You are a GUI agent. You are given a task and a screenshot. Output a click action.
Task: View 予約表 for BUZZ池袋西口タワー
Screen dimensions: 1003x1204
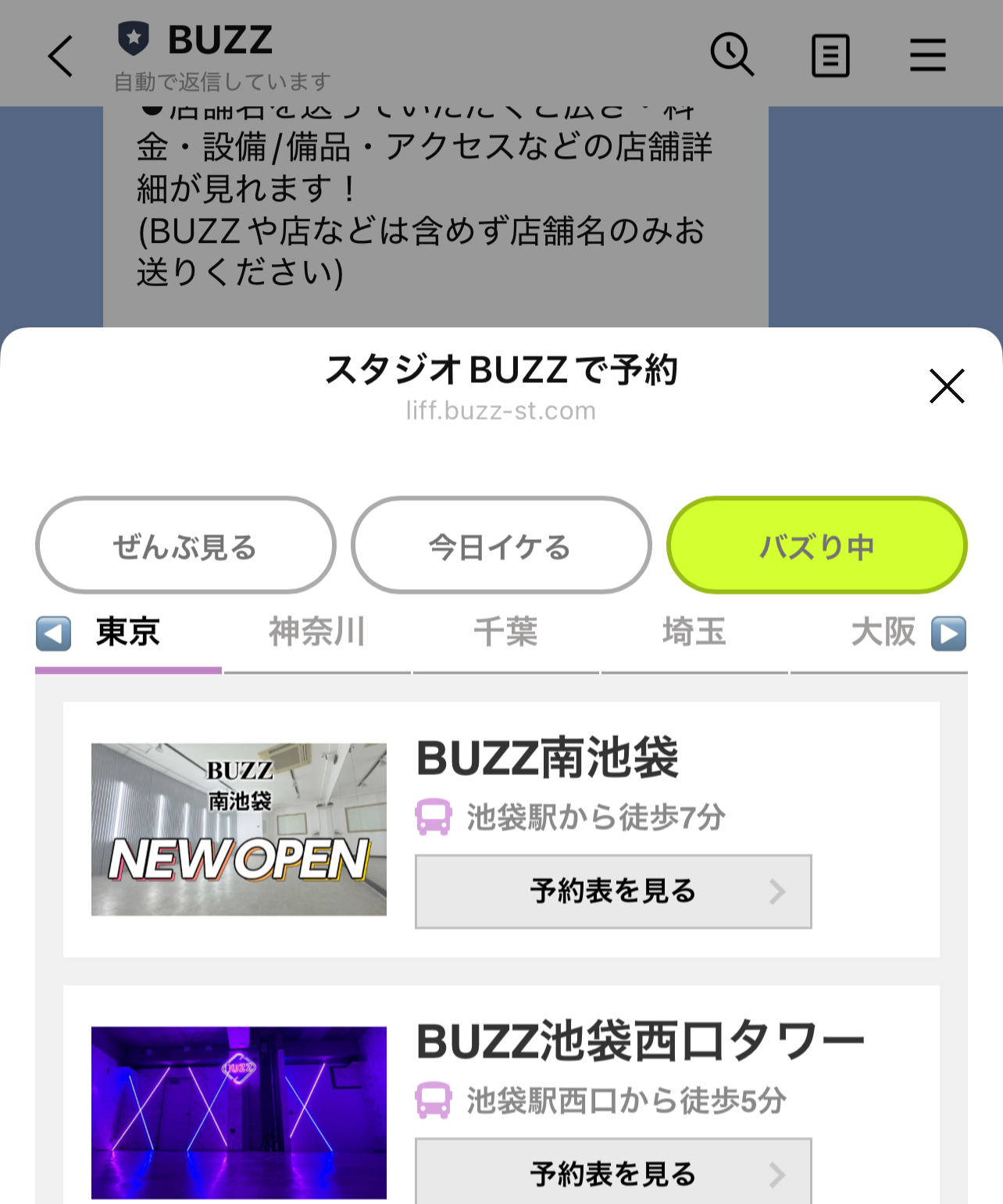(613, 1174)
